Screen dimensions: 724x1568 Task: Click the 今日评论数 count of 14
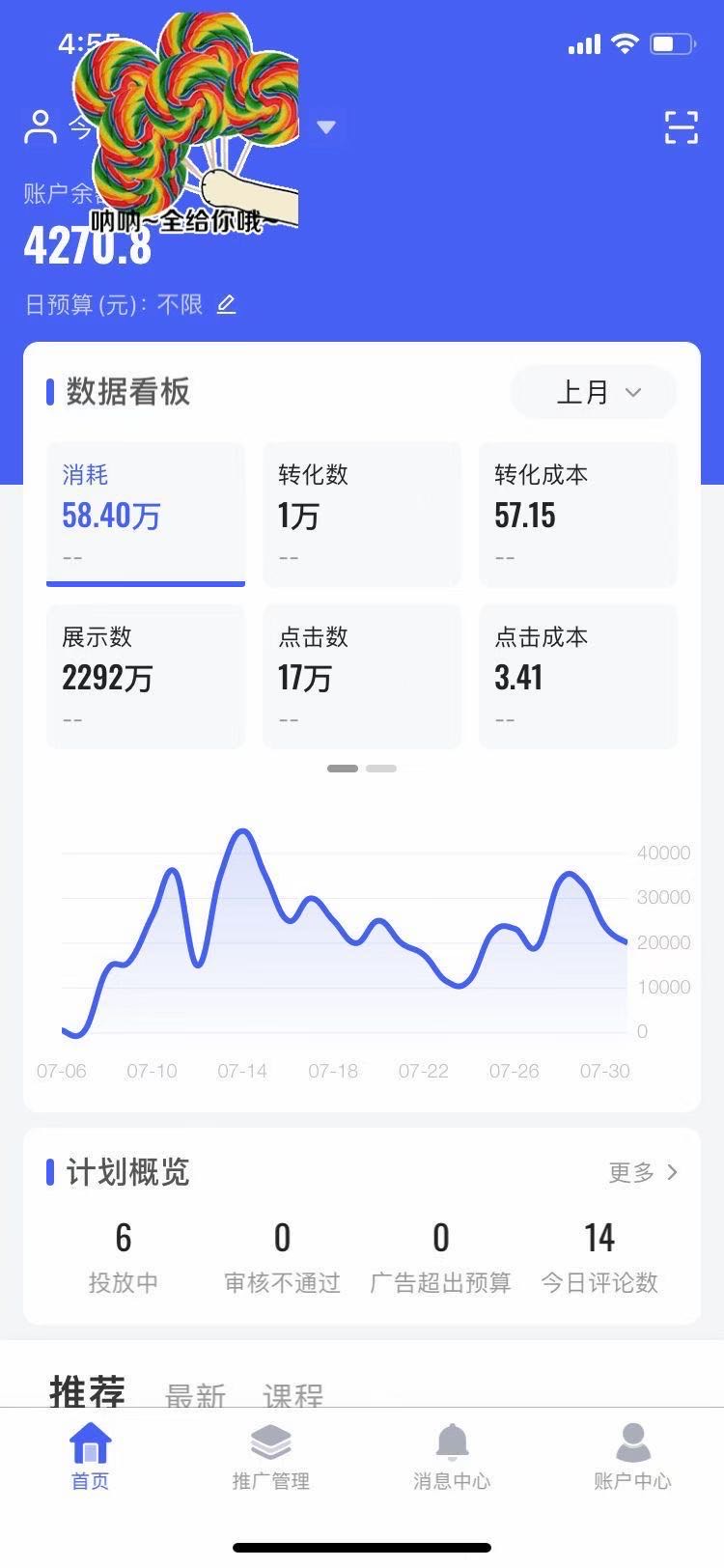(x=599, y=1239)
